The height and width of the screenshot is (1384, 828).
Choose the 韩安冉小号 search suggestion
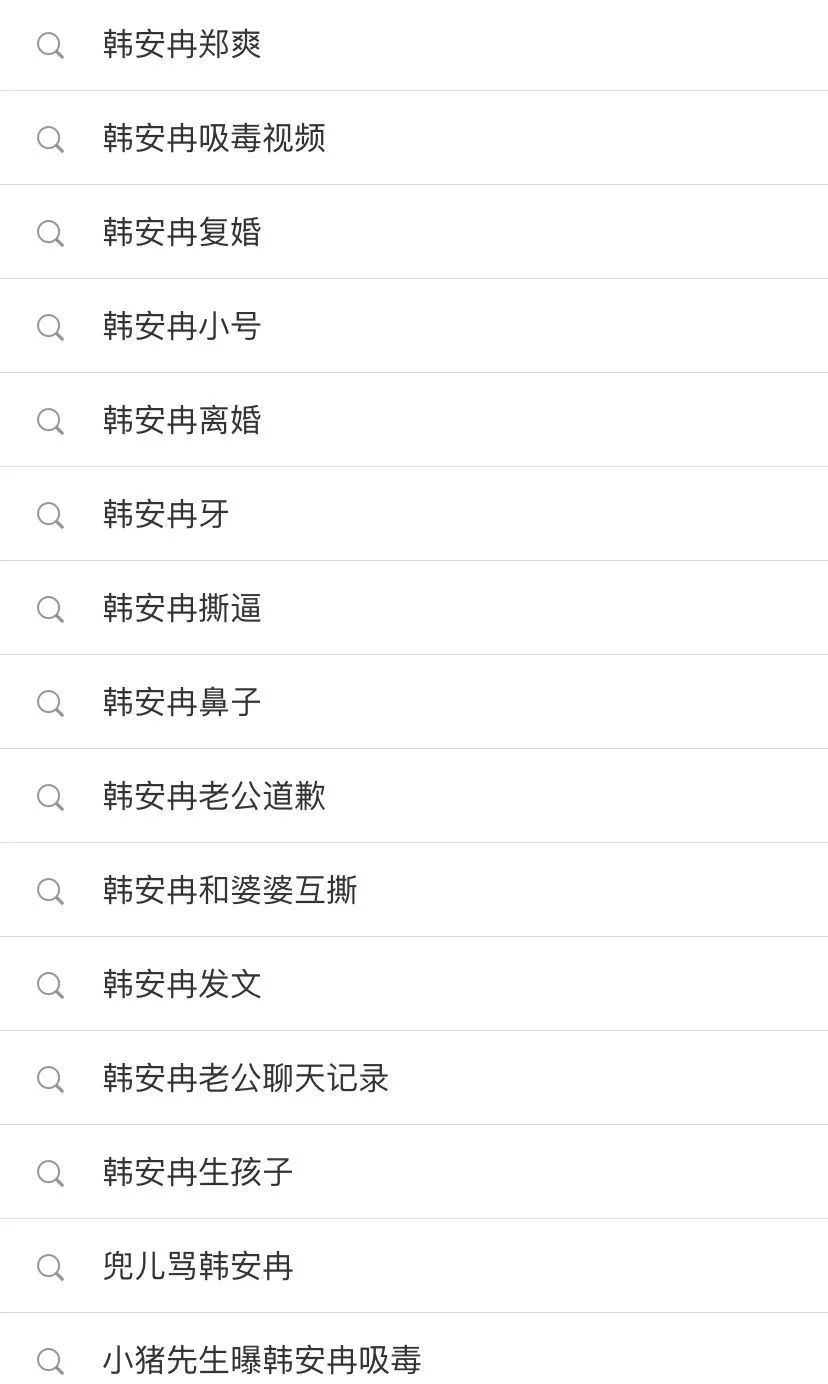tap(414, 326)
